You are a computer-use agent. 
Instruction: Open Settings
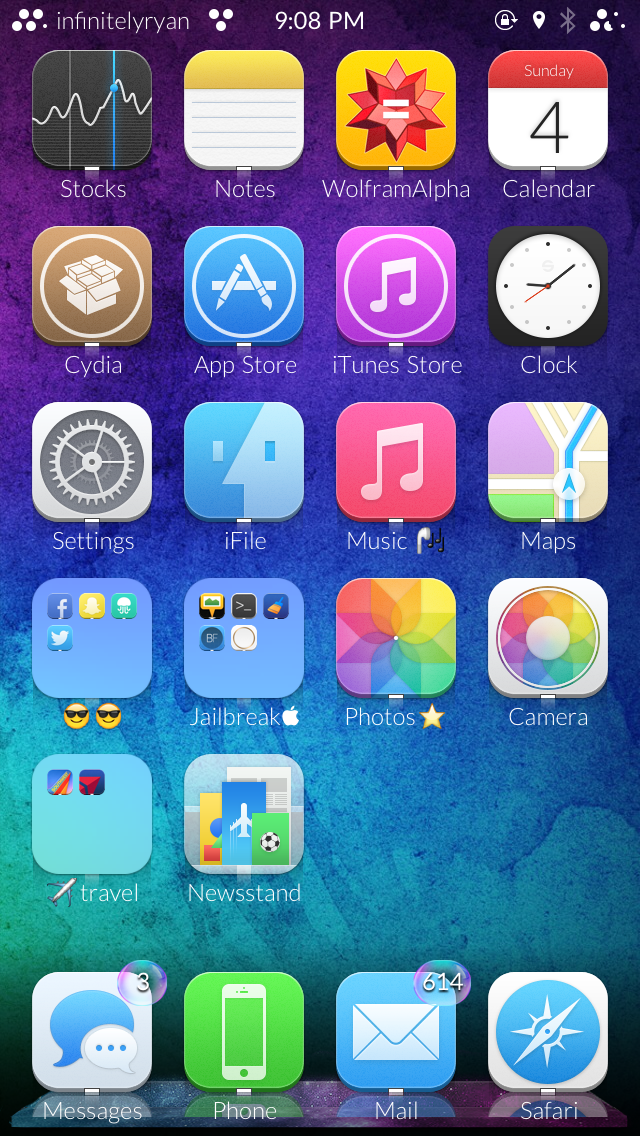(x=92, y=462)
